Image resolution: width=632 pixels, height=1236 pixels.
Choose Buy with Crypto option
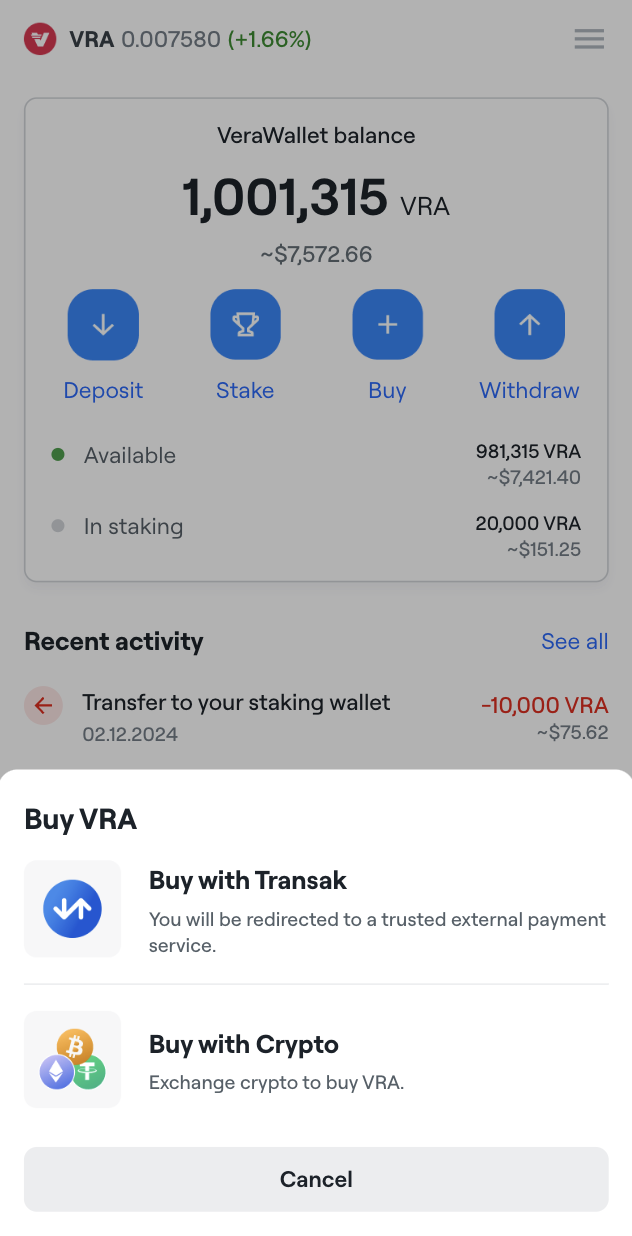tap(315, 1060)
